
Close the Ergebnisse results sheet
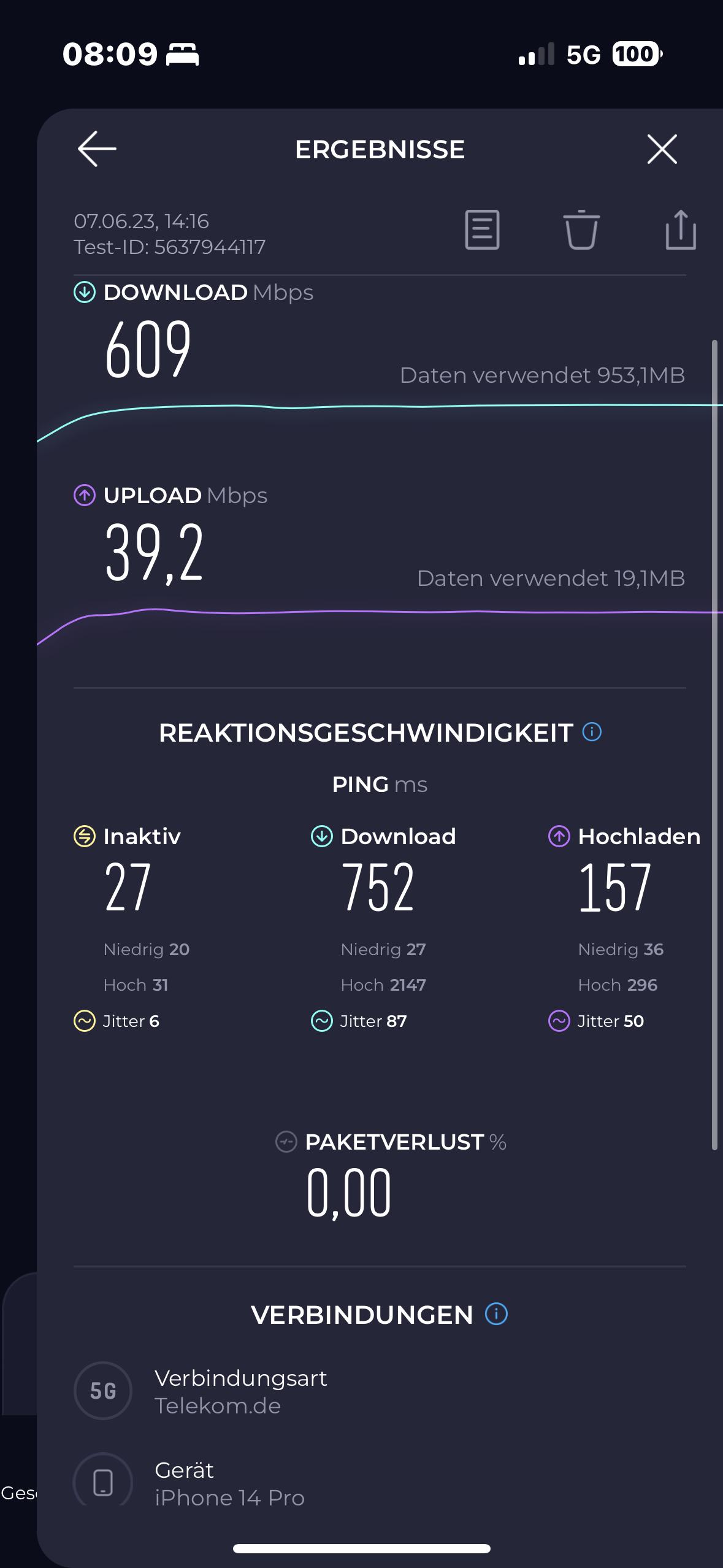tap(662, 149)
